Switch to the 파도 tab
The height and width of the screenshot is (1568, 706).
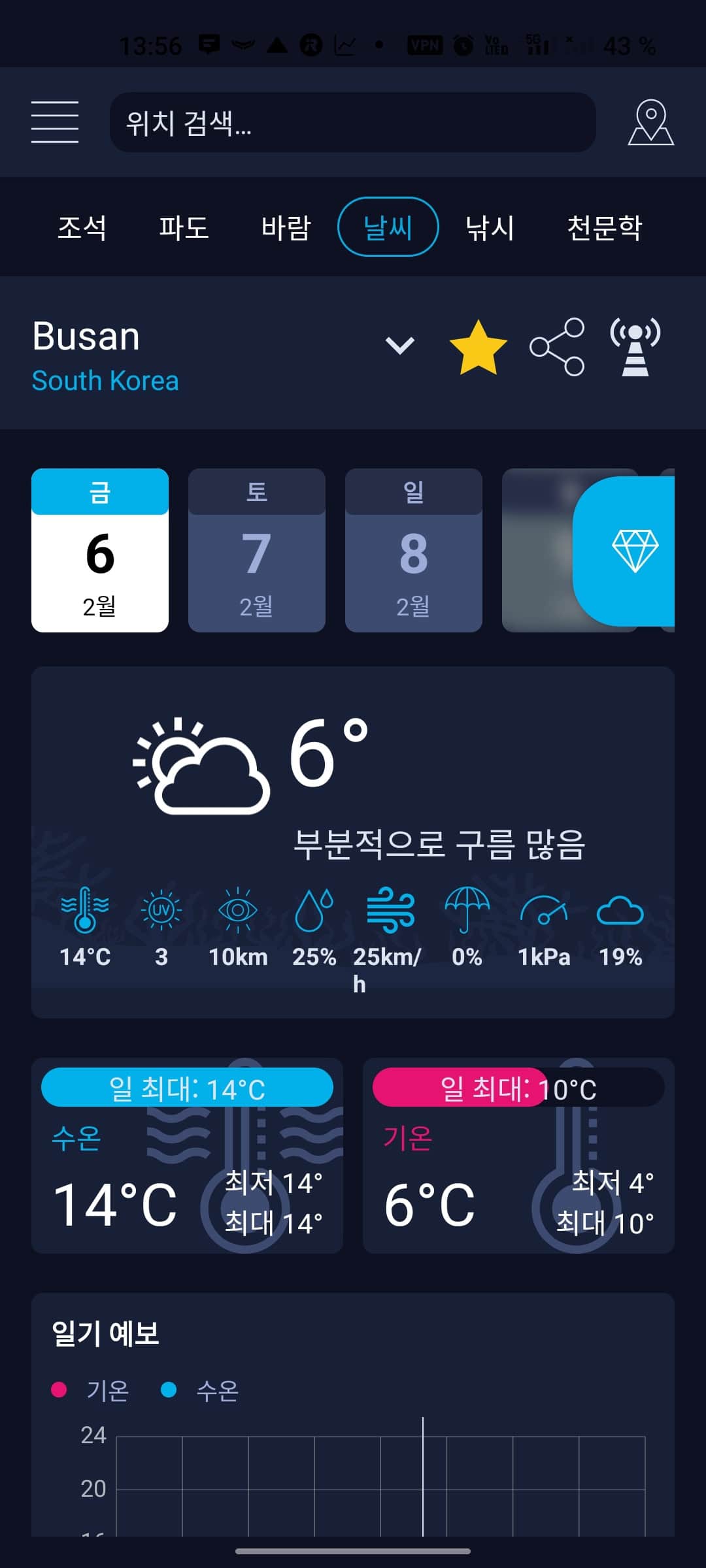click(185, 227)
